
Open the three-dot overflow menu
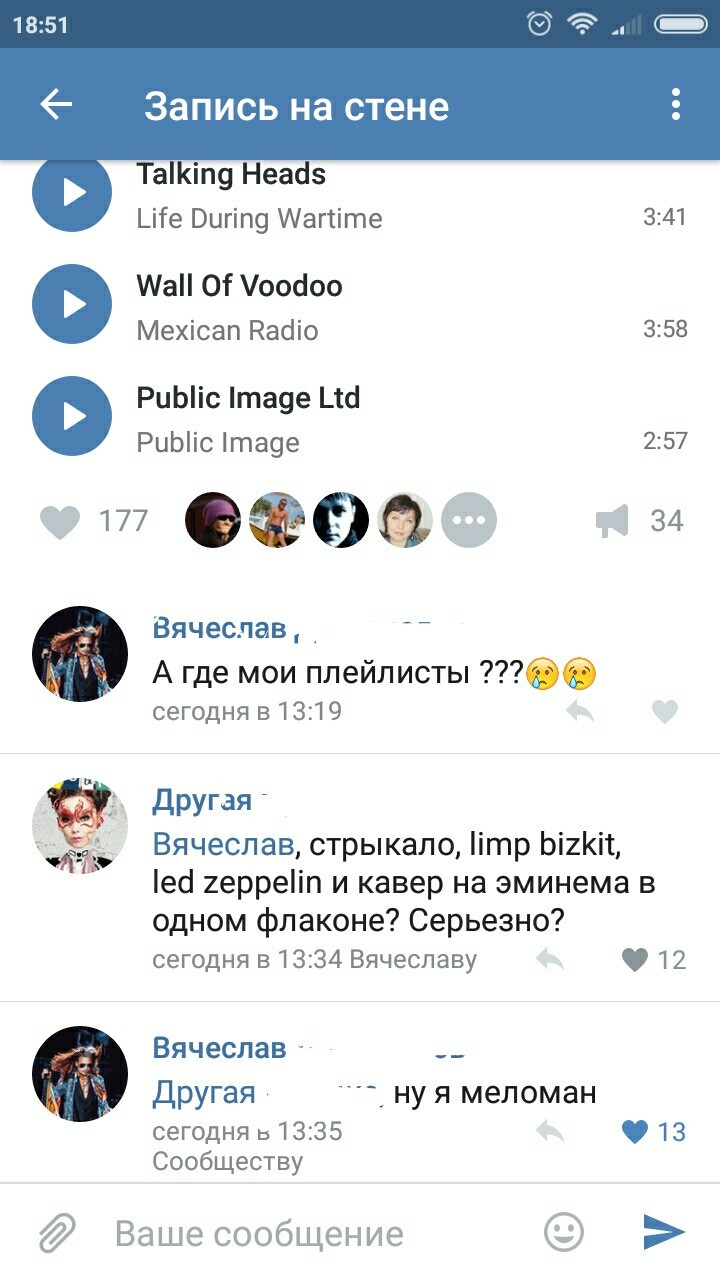[676, 105]
